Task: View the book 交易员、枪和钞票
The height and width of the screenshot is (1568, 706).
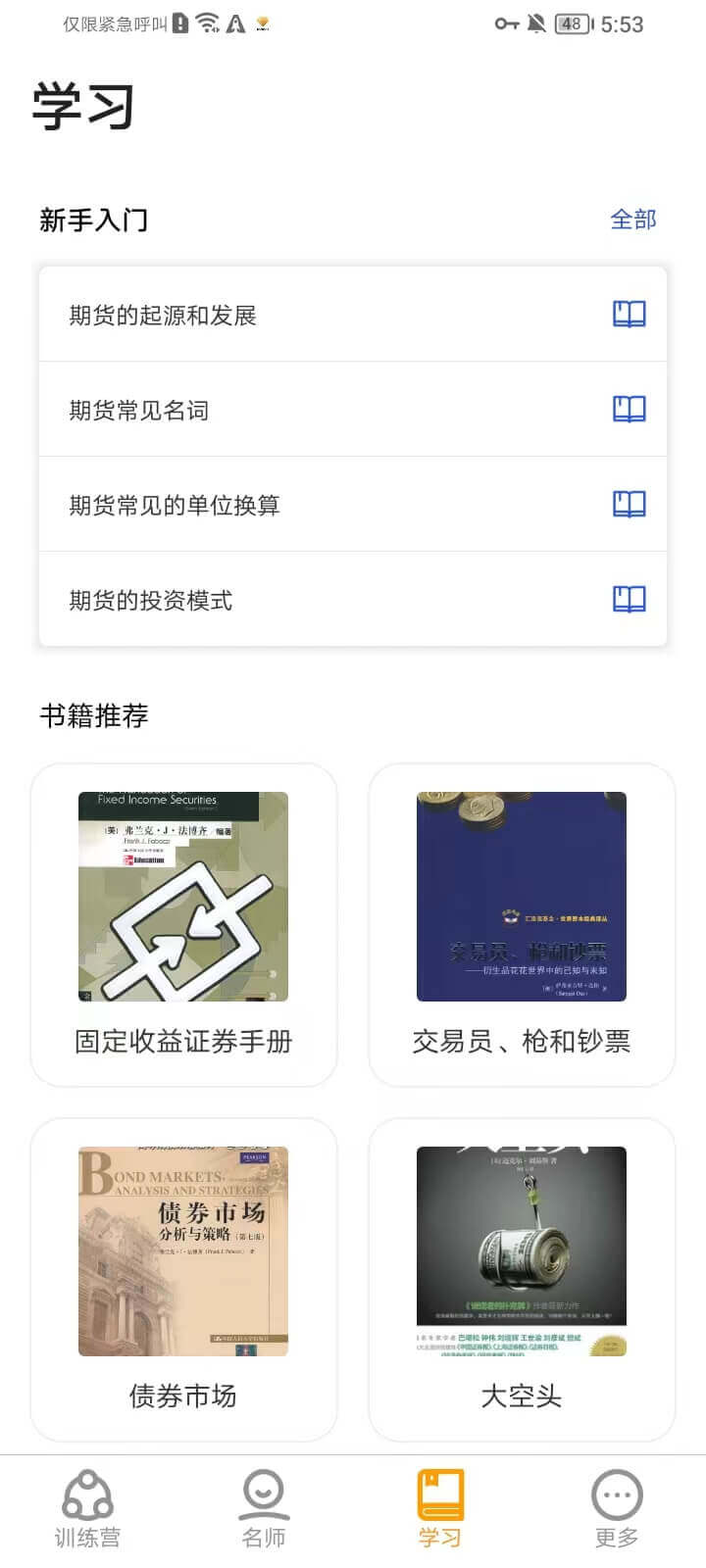Action: (x=522, y=924)
